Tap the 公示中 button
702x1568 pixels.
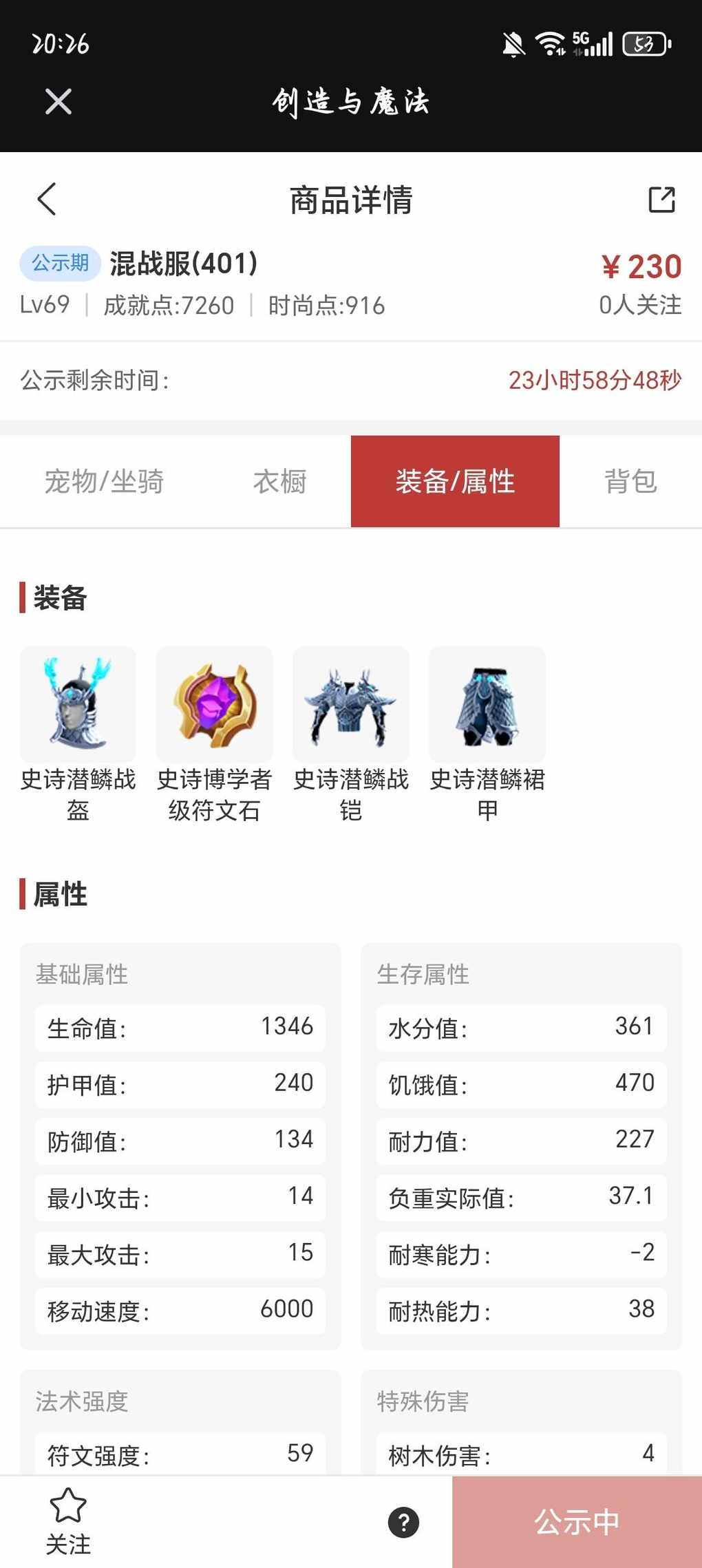[577, 1522]
